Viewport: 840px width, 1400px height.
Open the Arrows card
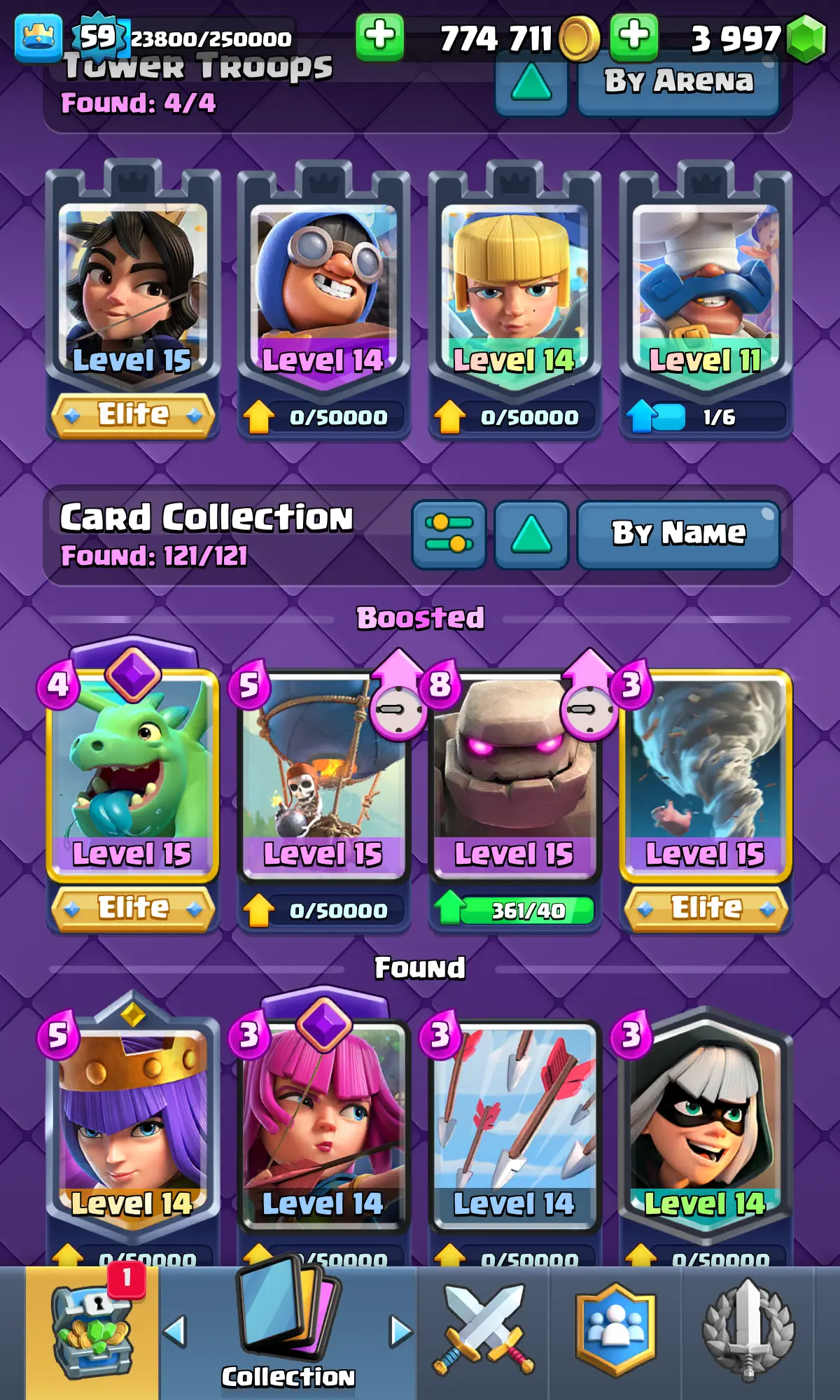tap(514, 1120)
